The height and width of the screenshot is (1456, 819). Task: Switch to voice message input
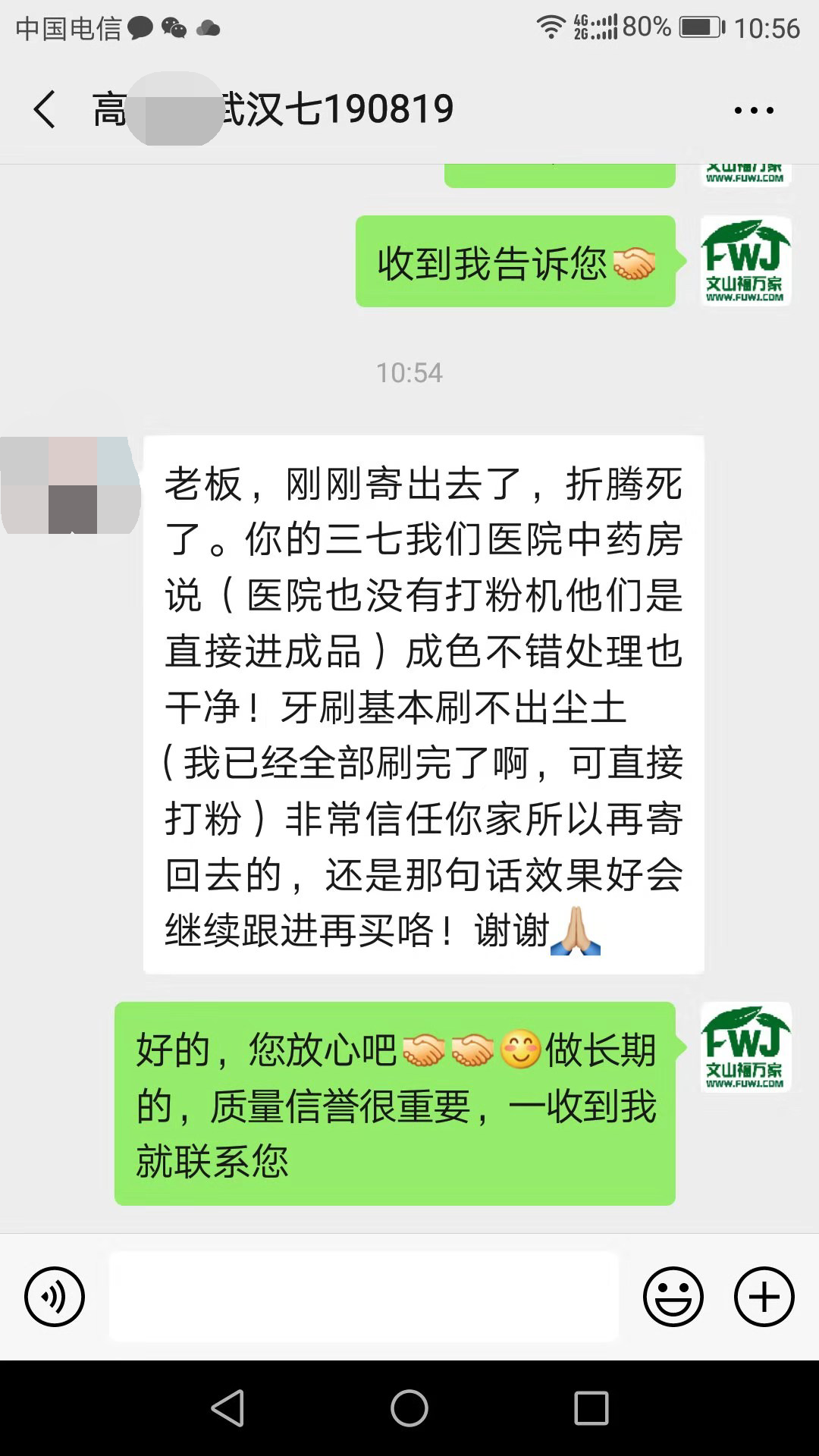coord(55,1296)
